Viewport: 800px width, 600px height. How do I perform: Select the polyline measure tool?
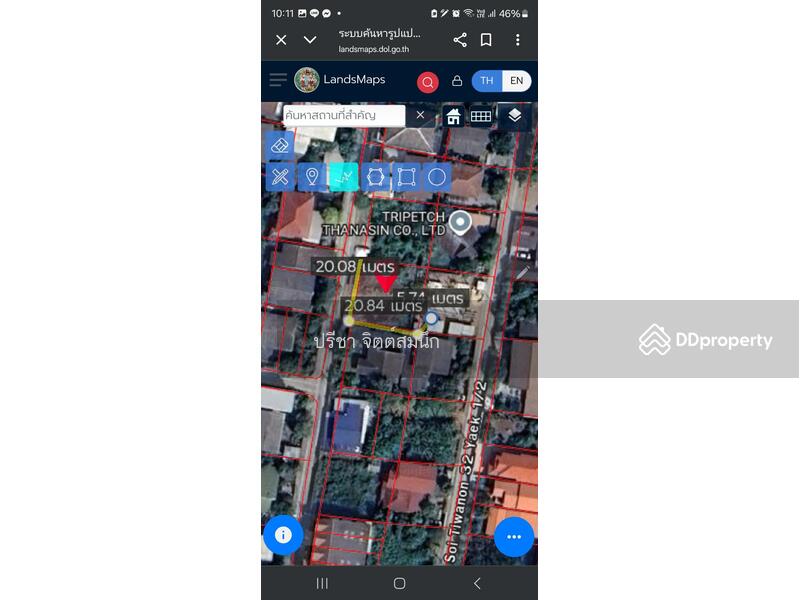pyautogui.click(x=344, y=177)
